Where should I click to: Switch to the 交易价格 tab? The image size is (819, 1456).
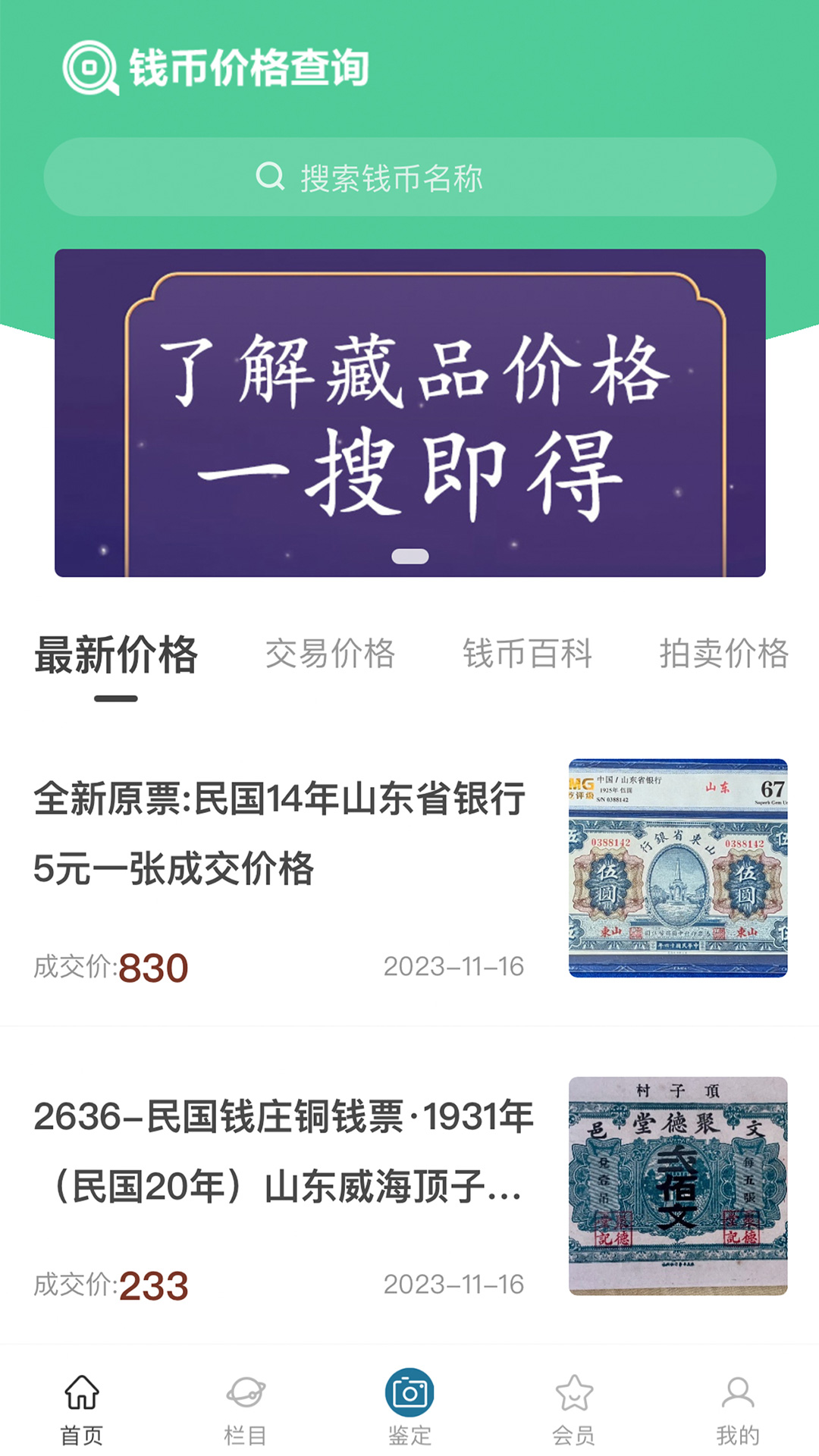pos(330,654)
